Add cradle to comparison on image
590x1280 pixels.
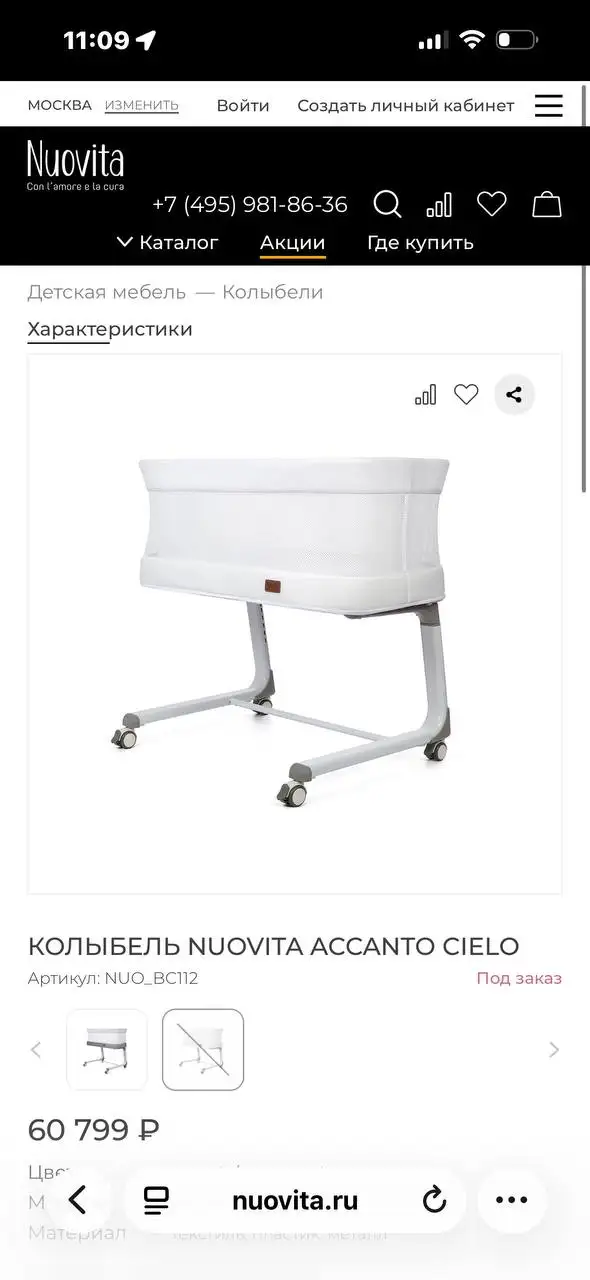coord(425,394)
